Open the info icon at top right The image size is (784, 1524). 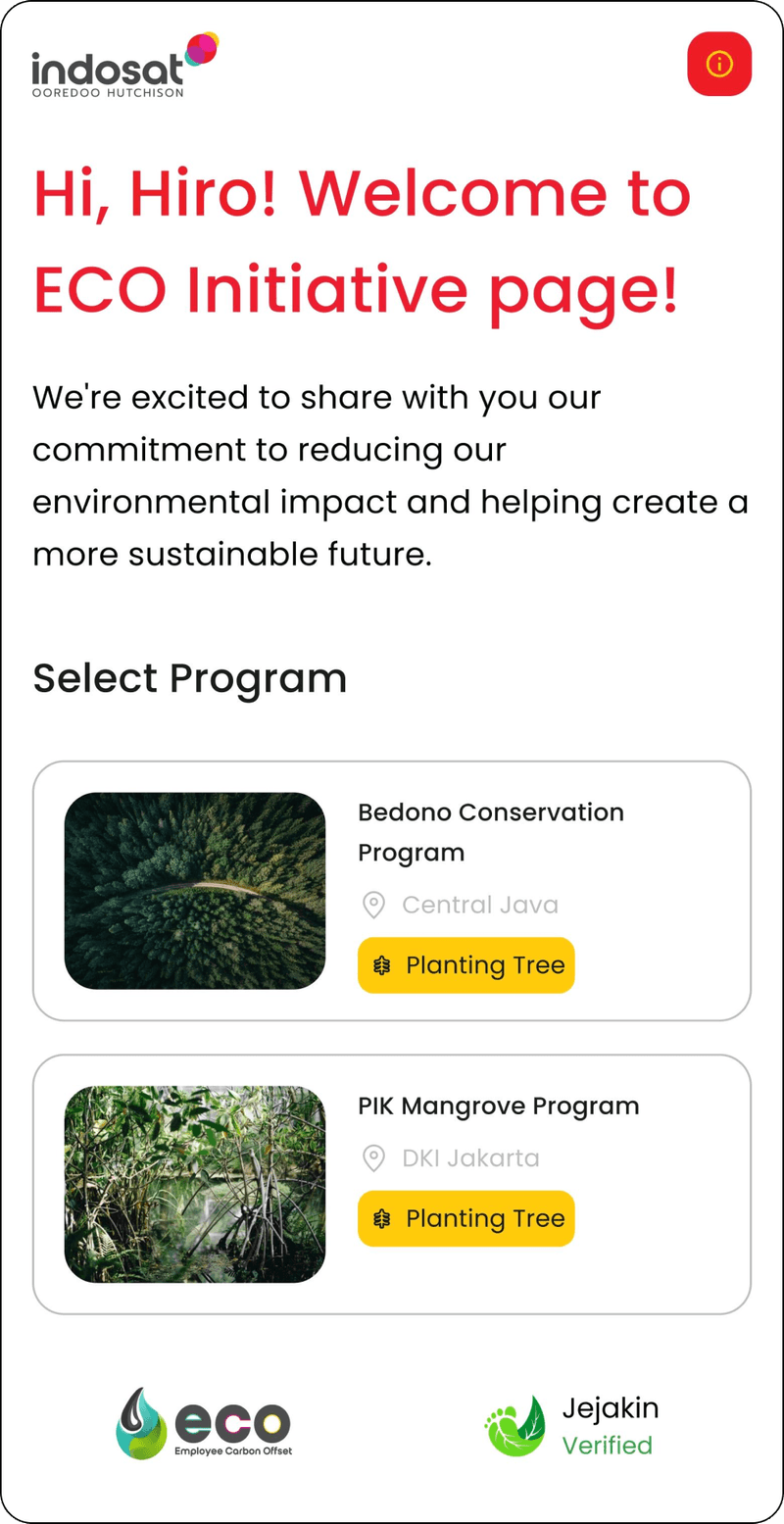coord(719,64)
